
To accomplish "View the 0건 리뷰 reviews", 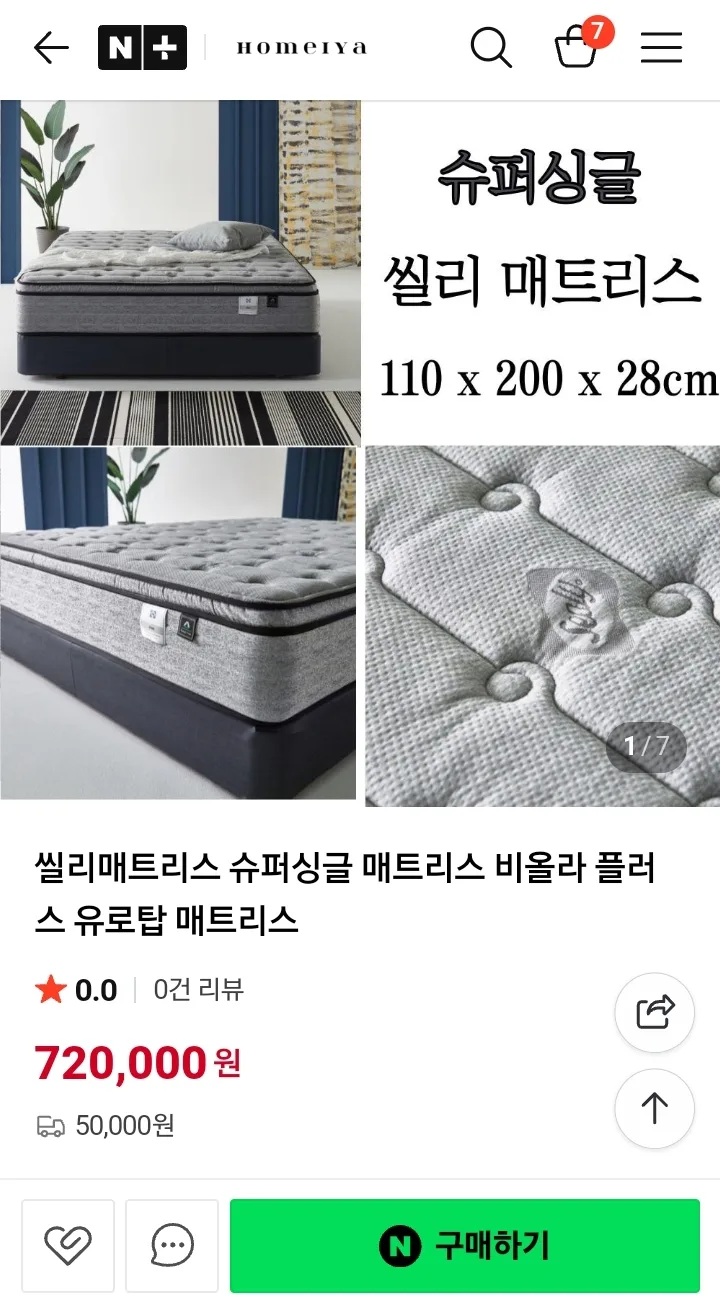I will pyautogui.click(x=198, y=990).
